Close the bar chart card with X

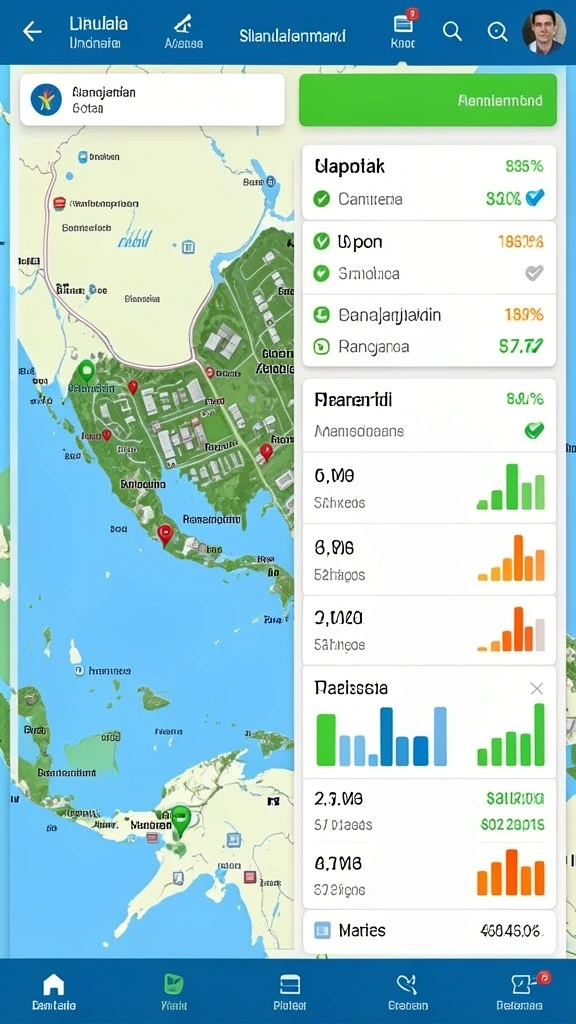point(536,688)
